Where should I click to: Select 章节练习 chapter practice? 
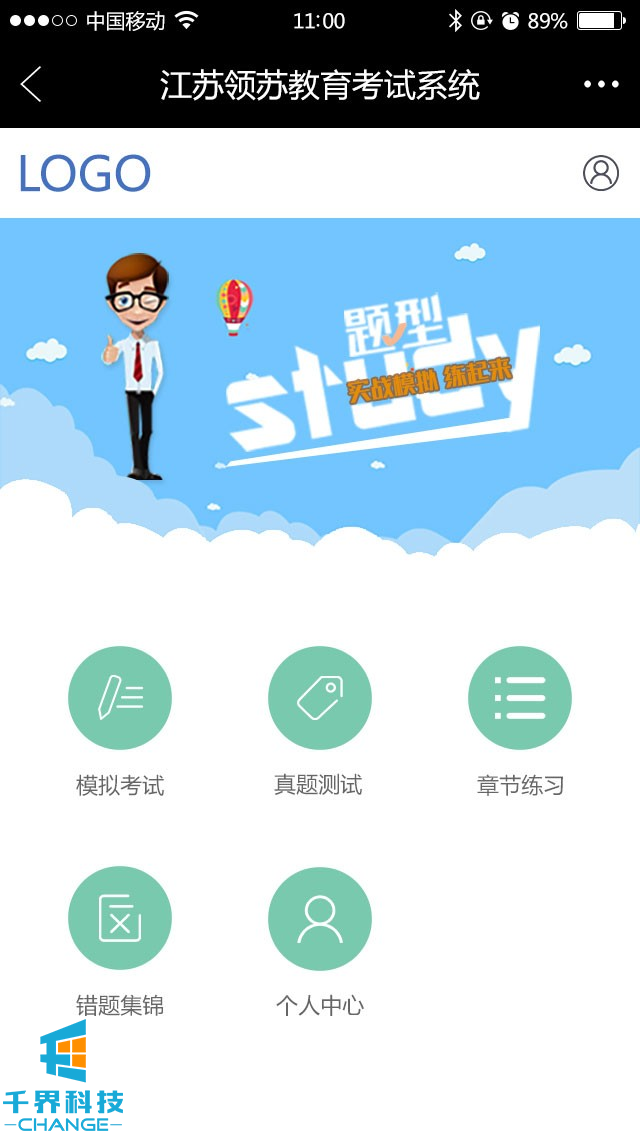(x=520, y=698)
